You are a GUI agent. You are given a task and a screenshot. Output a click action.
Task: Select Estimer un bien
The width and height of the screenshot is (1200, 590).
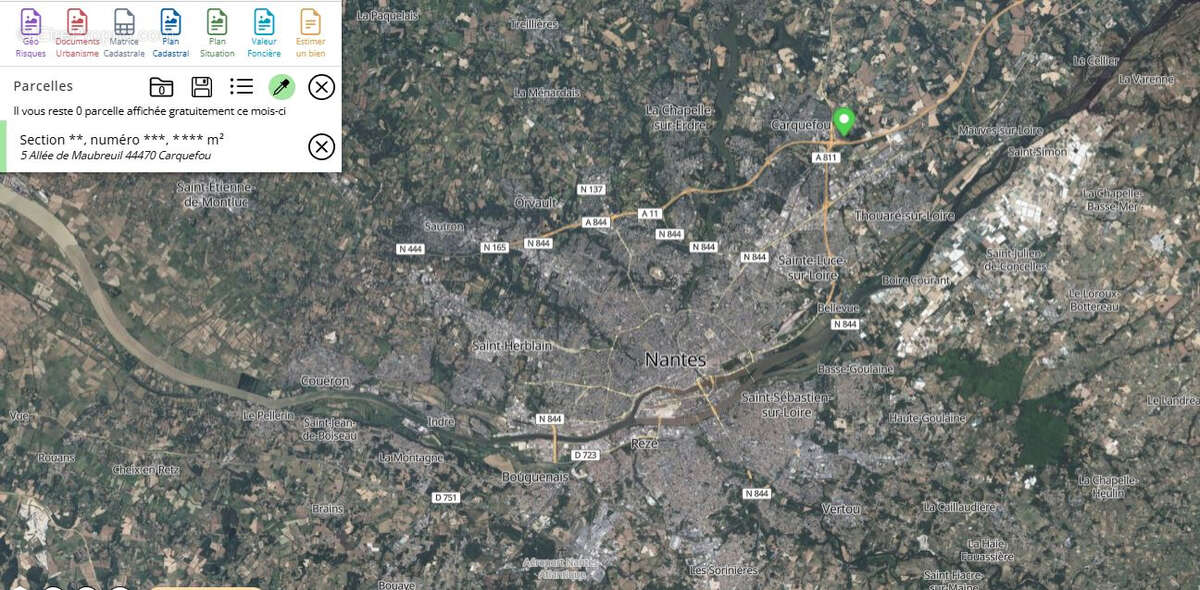(311, 31)
